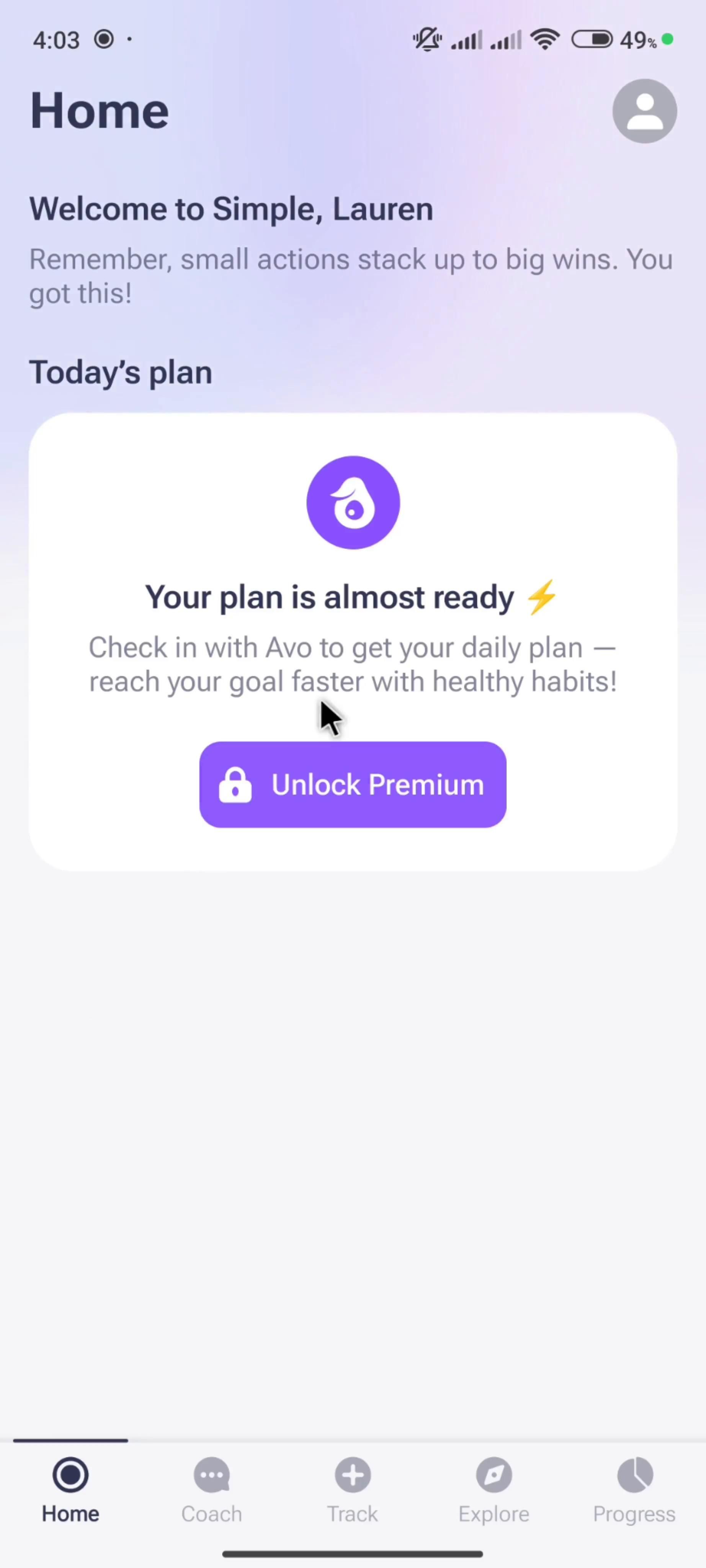View the Progress tab
706x1568 pixels.
634,1489
